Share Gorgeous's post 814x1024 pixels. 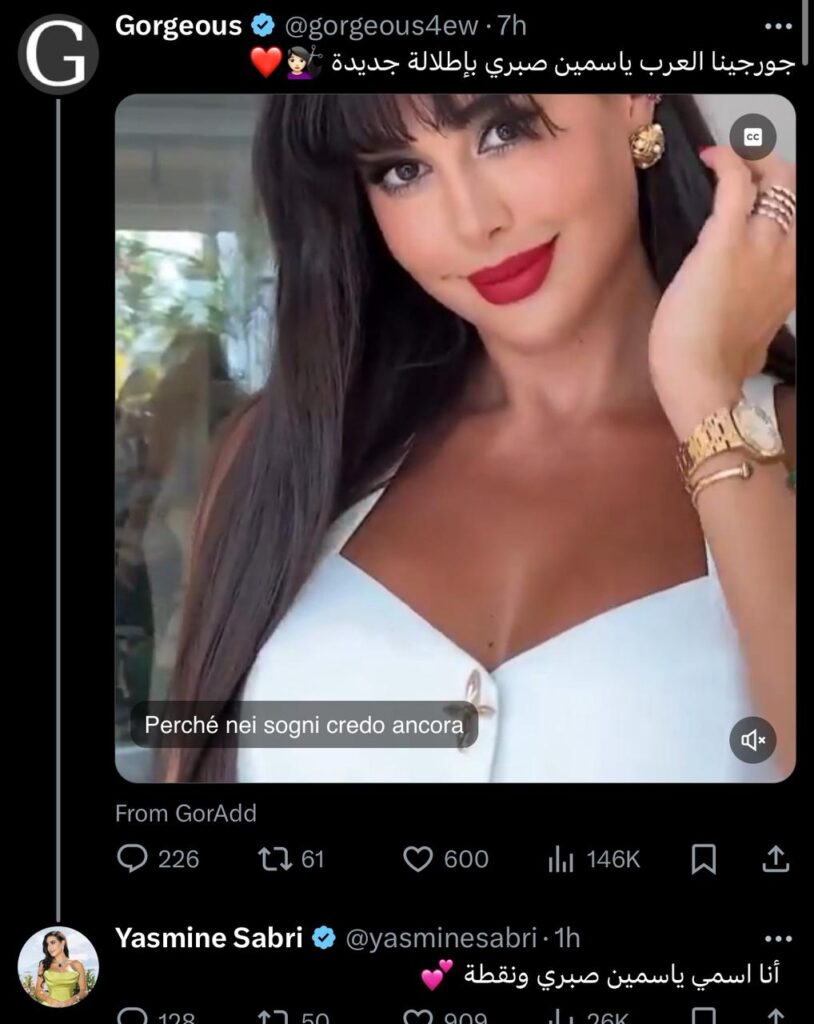click(x=776, y=859)
